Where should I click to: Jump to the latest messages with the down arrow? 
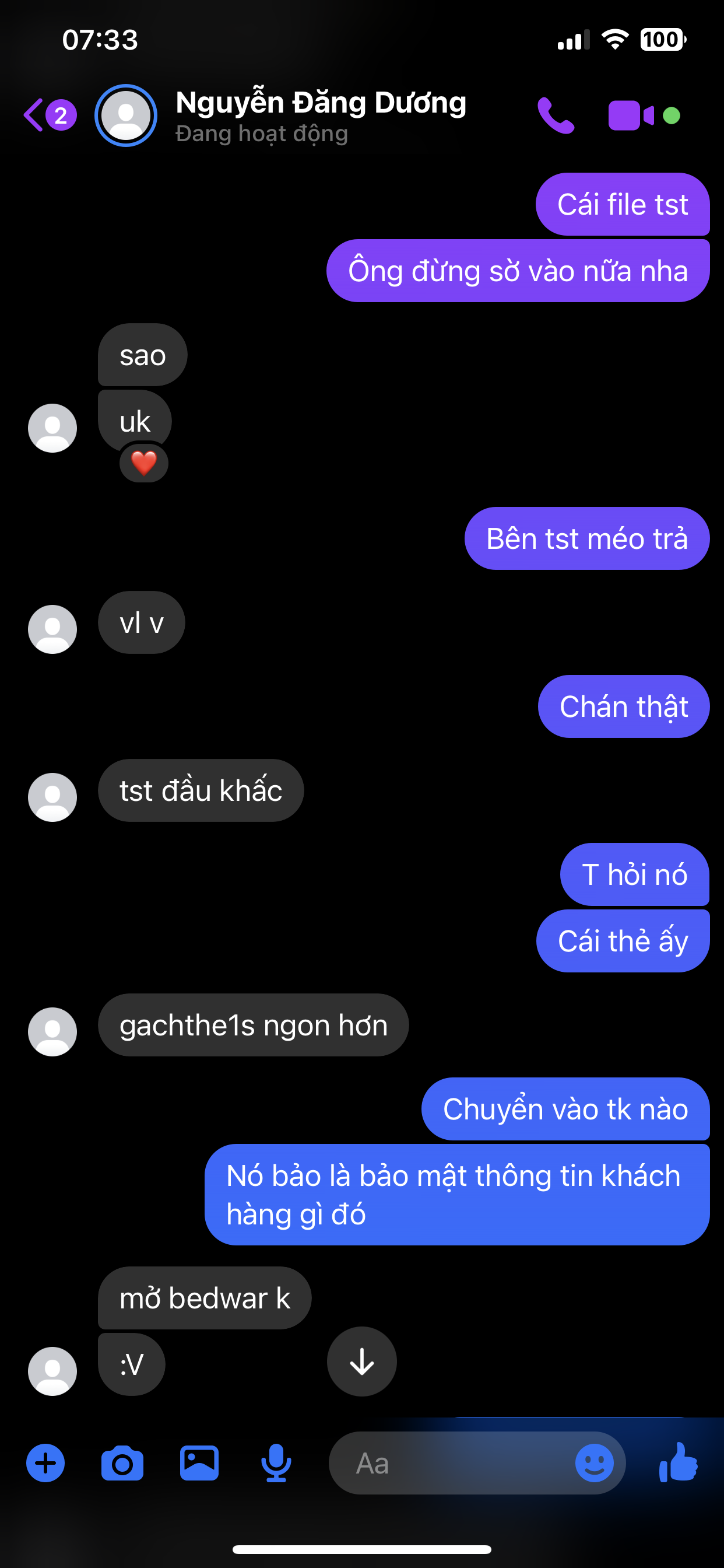(362, 1361)
